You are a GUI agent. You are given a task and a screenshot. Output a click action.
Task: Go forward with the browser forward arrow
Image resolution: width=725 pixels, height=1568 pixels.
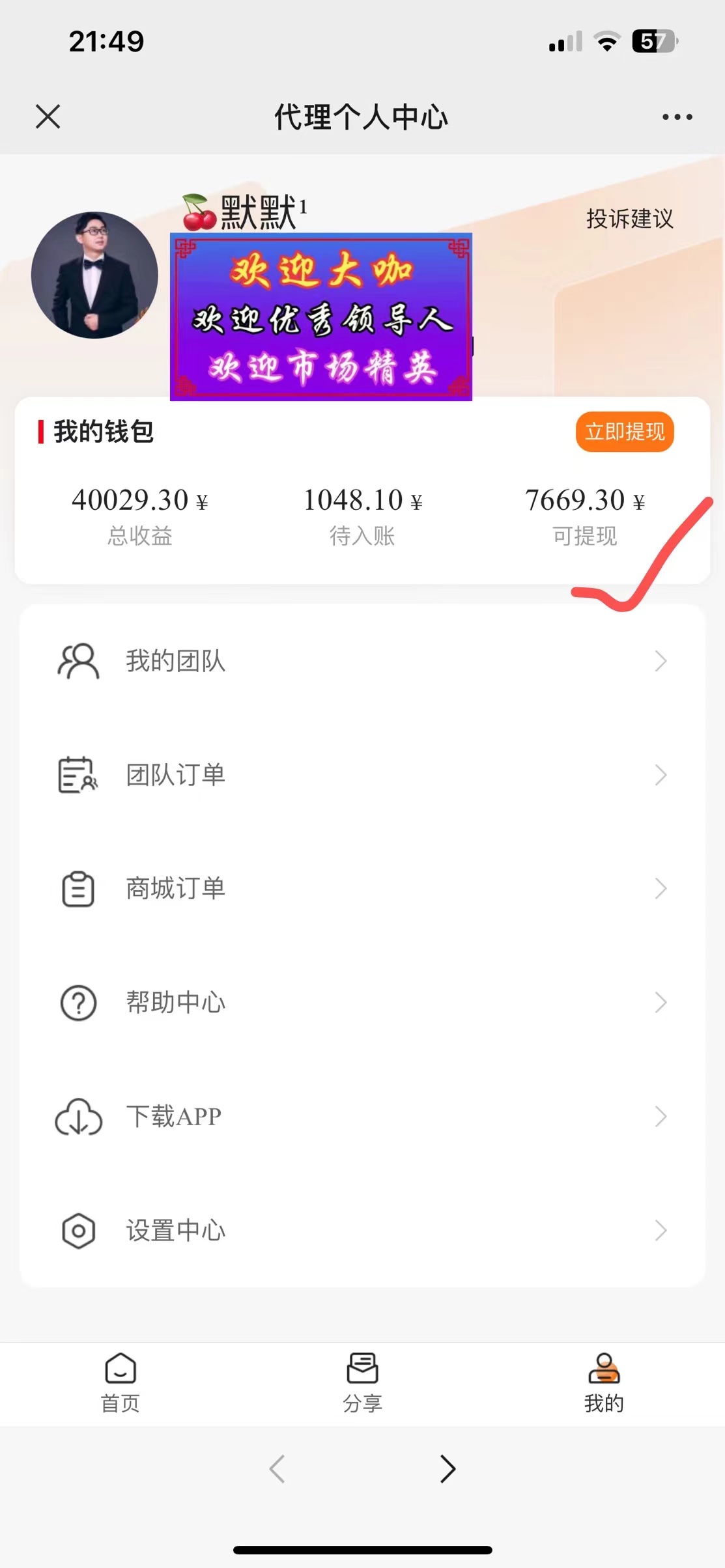448,1469
